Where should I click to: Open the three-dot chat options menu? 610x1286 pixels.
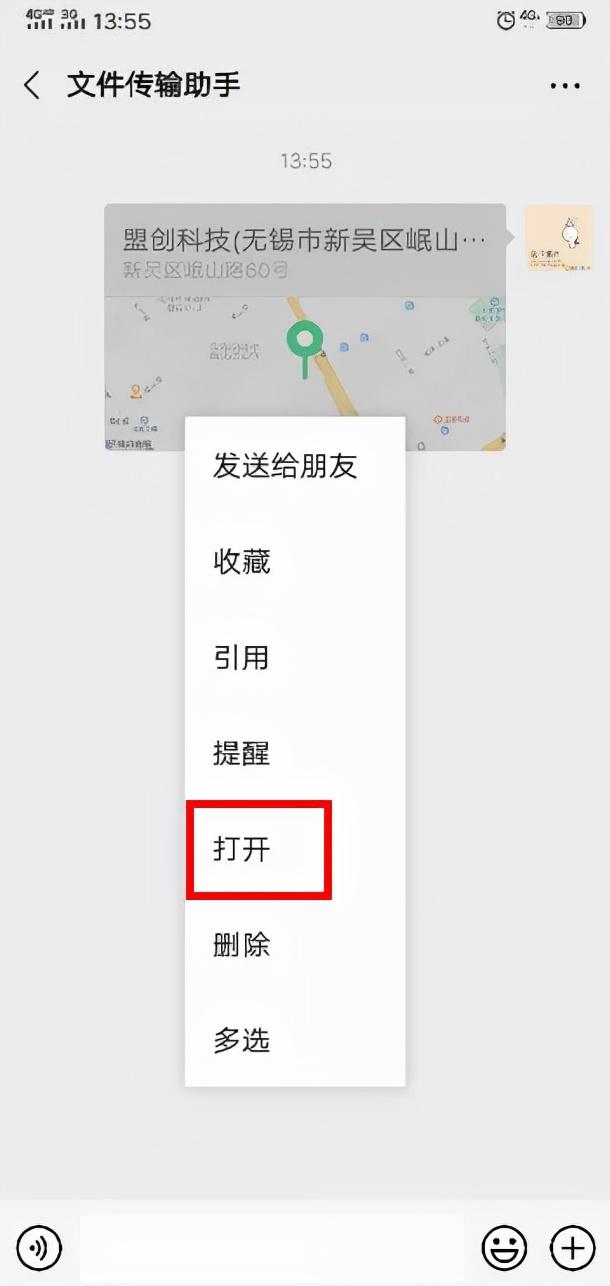click(565, 86)
